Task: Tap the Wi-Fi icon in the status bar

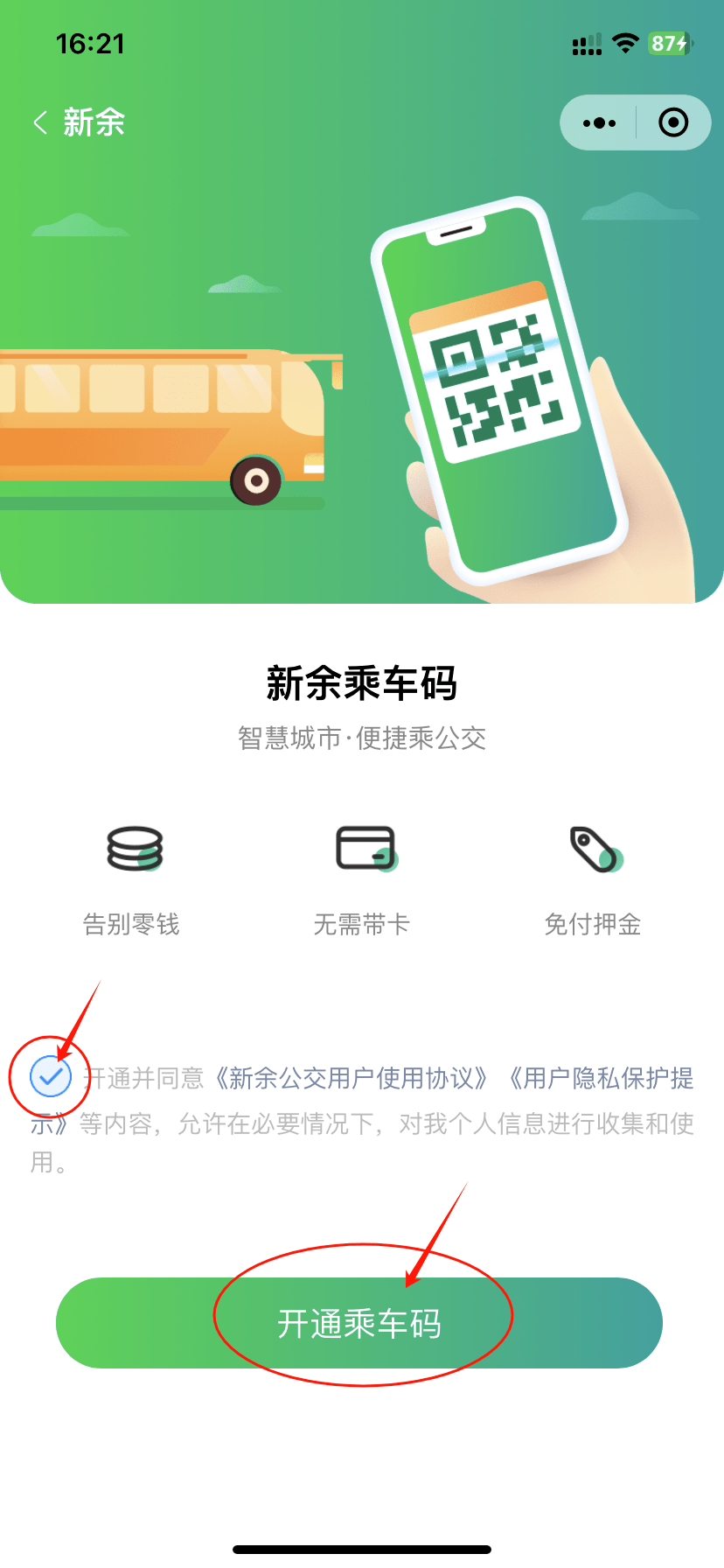Action: point(626,43)
